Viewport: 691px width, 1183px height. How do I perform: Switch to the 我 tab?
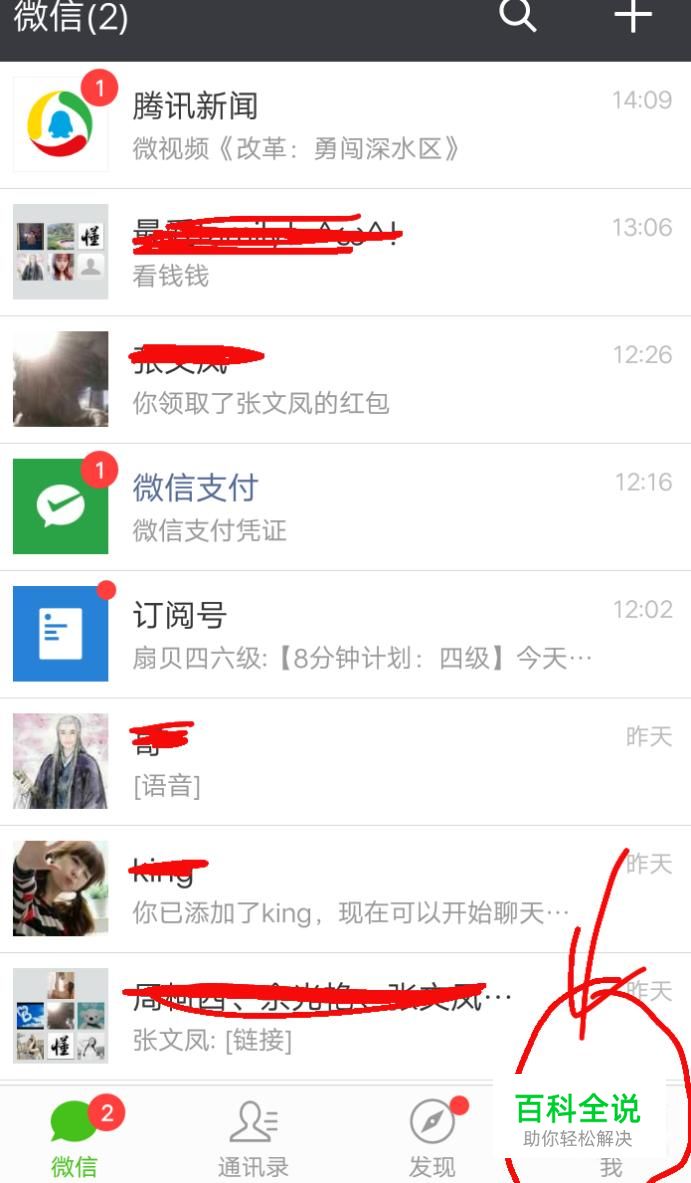(x=610, y=1150)
